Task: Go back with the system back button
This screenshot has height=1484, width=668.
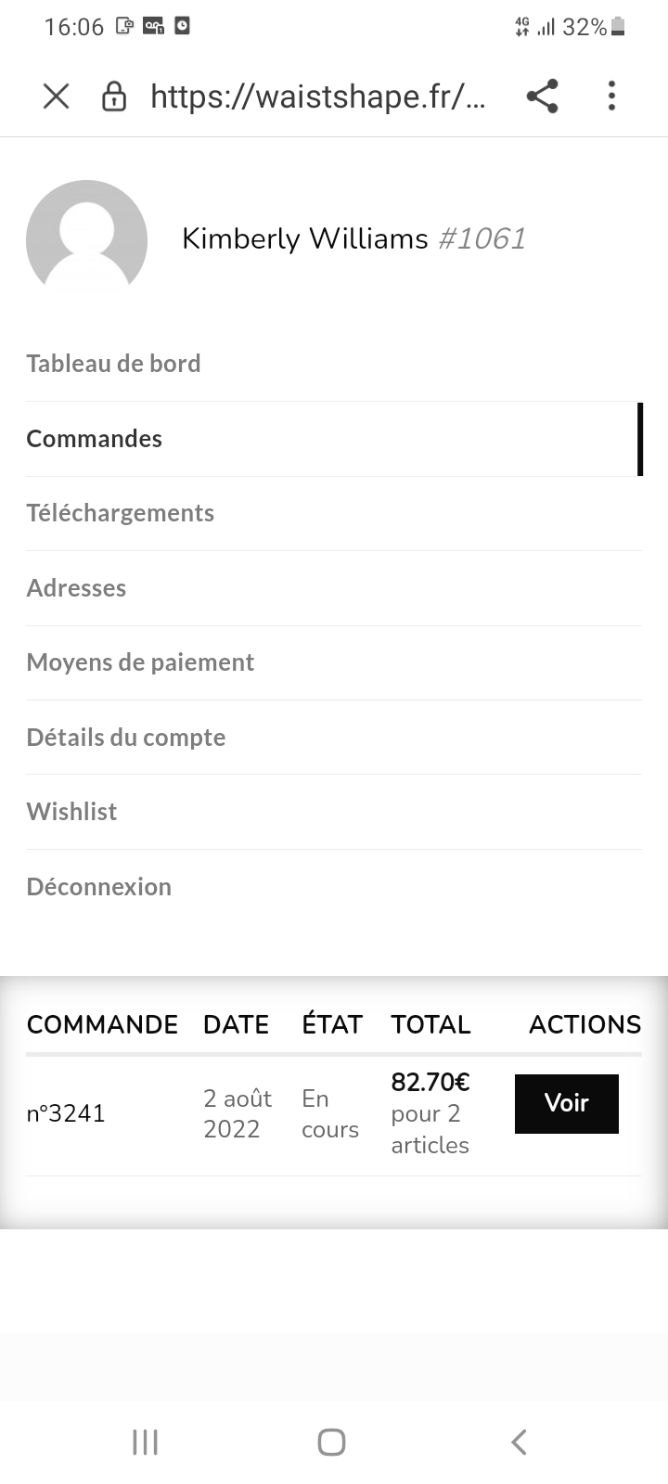Action: tap(518, 1442)
